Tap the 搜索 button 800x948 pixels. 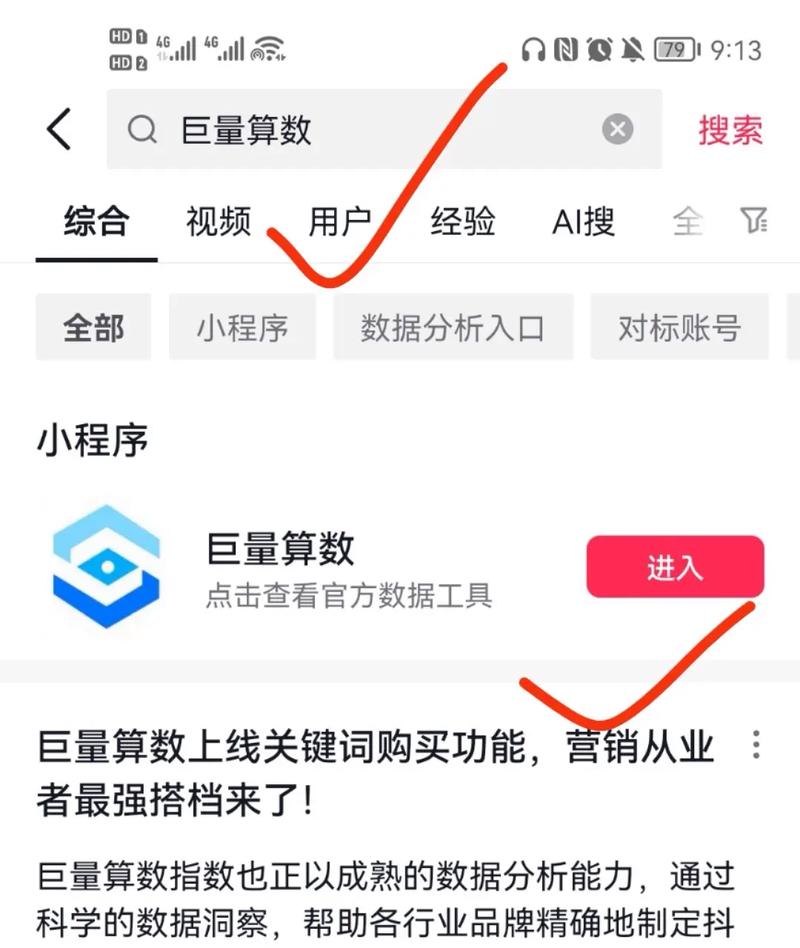click(x=730, y=130)
